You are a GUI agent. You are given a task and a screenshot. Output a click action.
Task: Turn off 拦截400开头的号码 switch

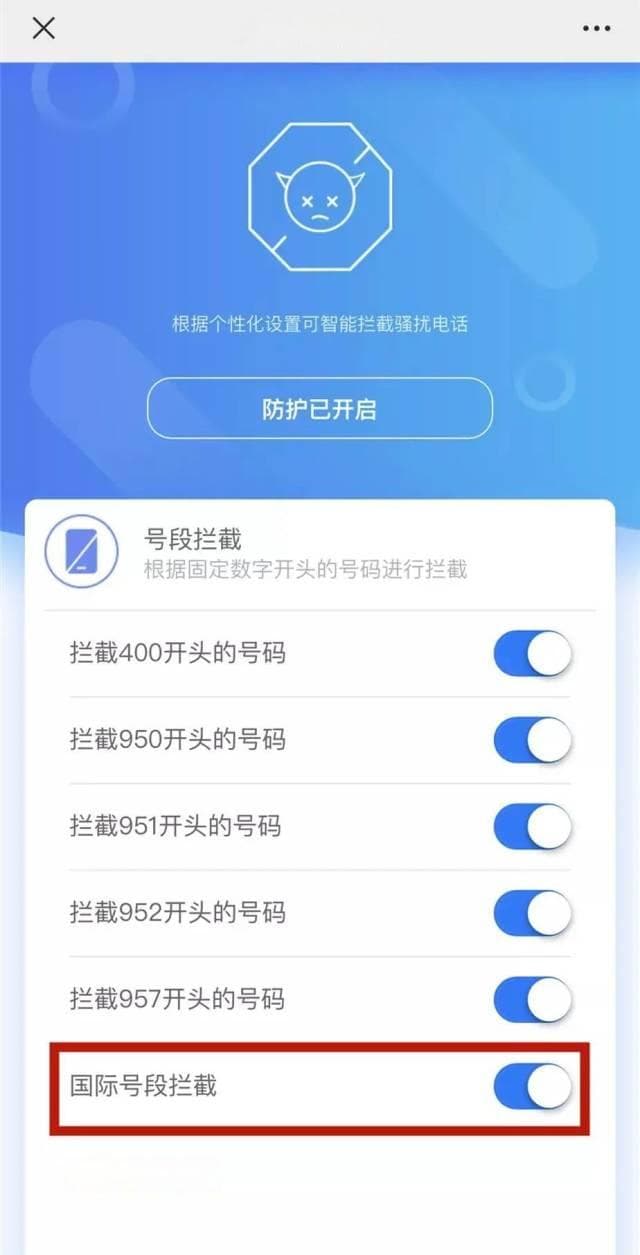[532, 654]
